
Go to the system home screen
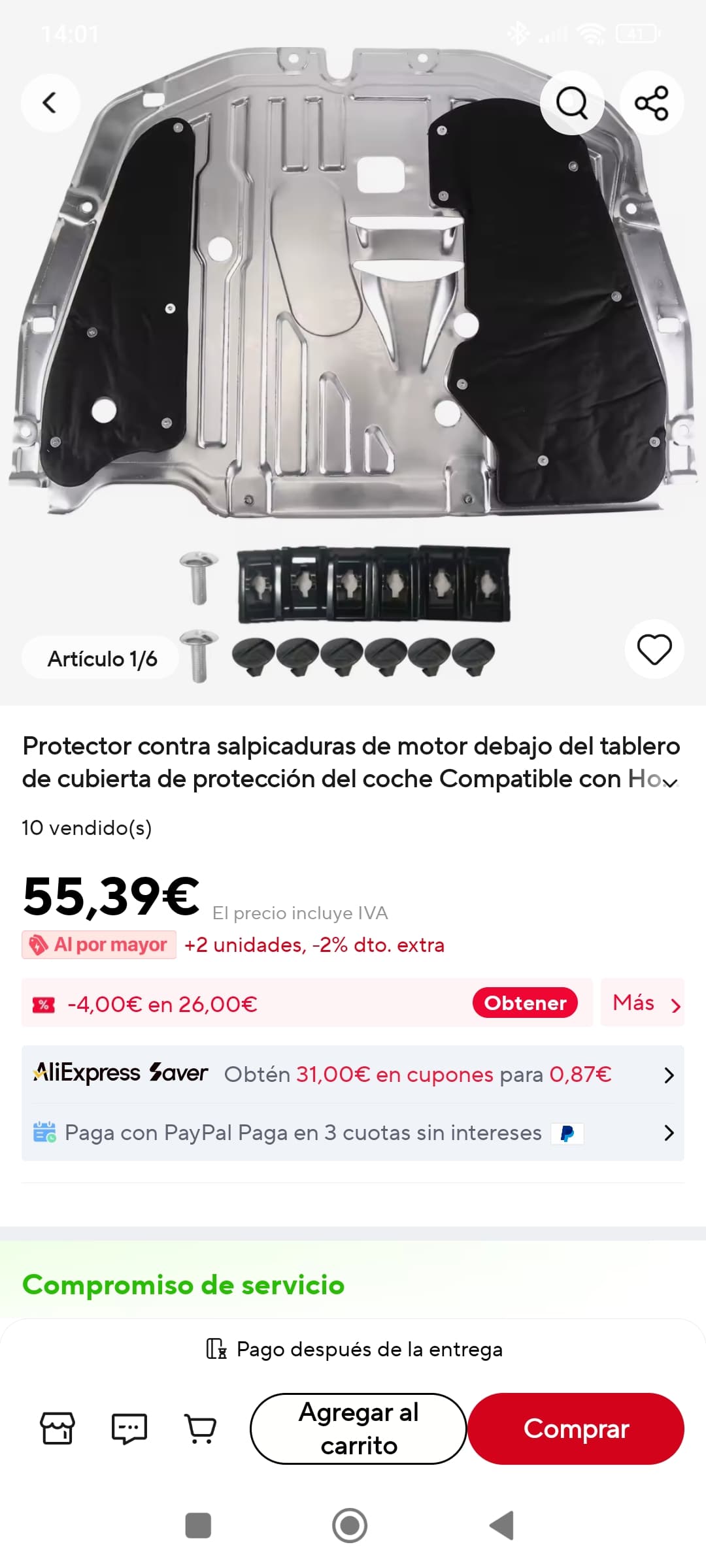point(350,1526)
